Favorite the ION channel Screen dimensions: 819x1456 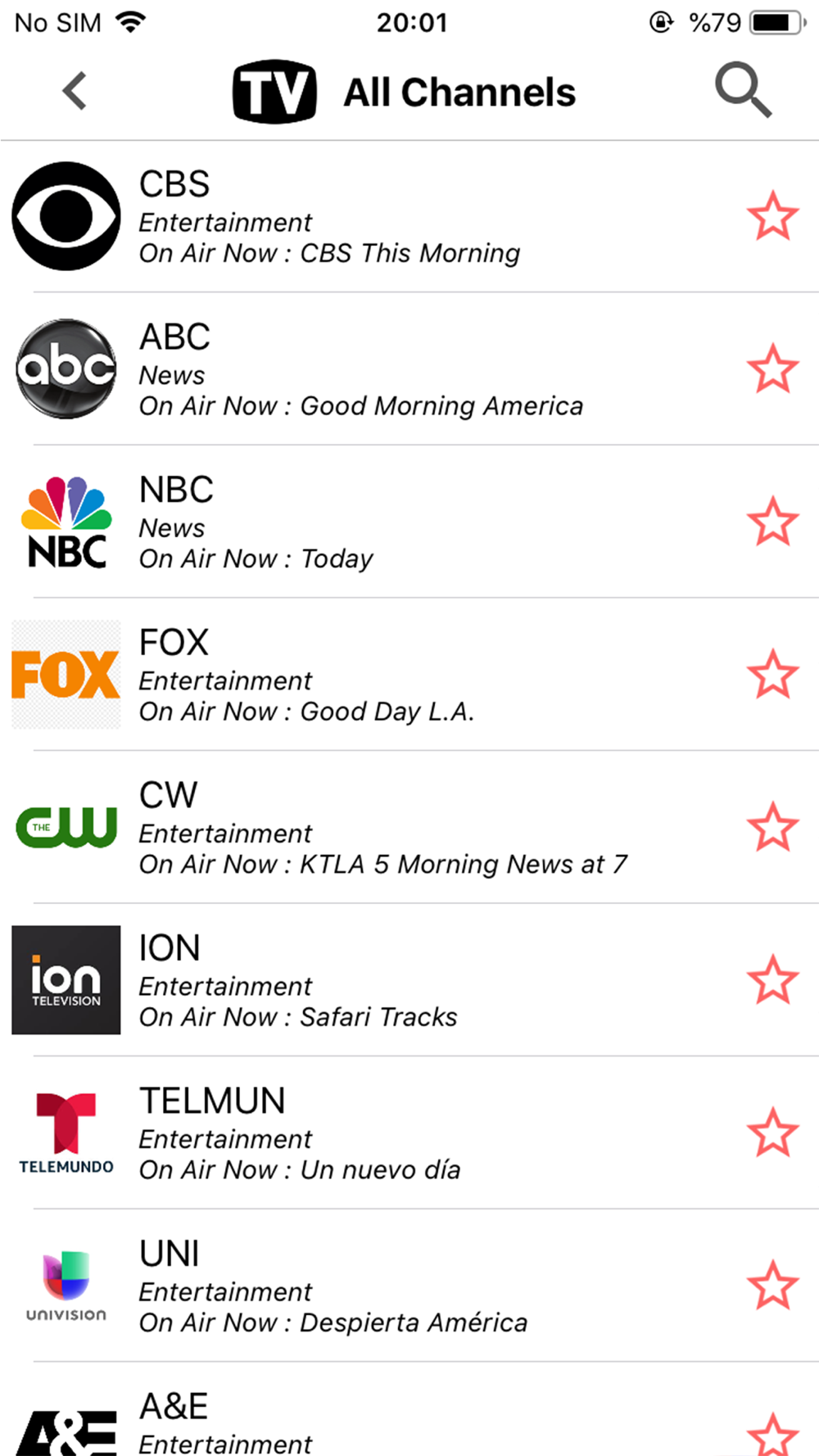pyautogui.click(x=772, y=979)
